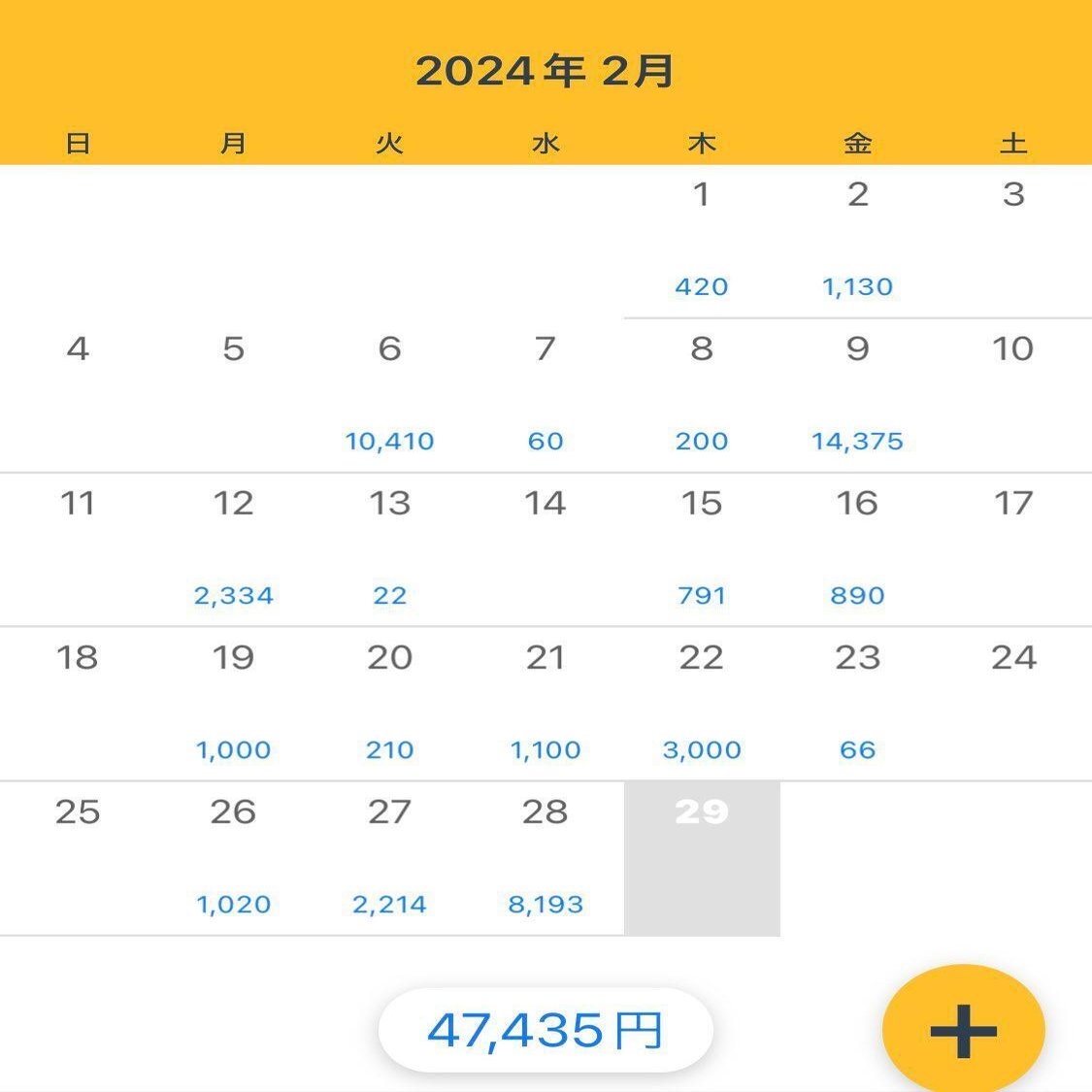This screenshot has width=1092, height=1092.
Task: Open the 47,435円 monthly total
Action: pyautogui.click(x=546, y=1030)
